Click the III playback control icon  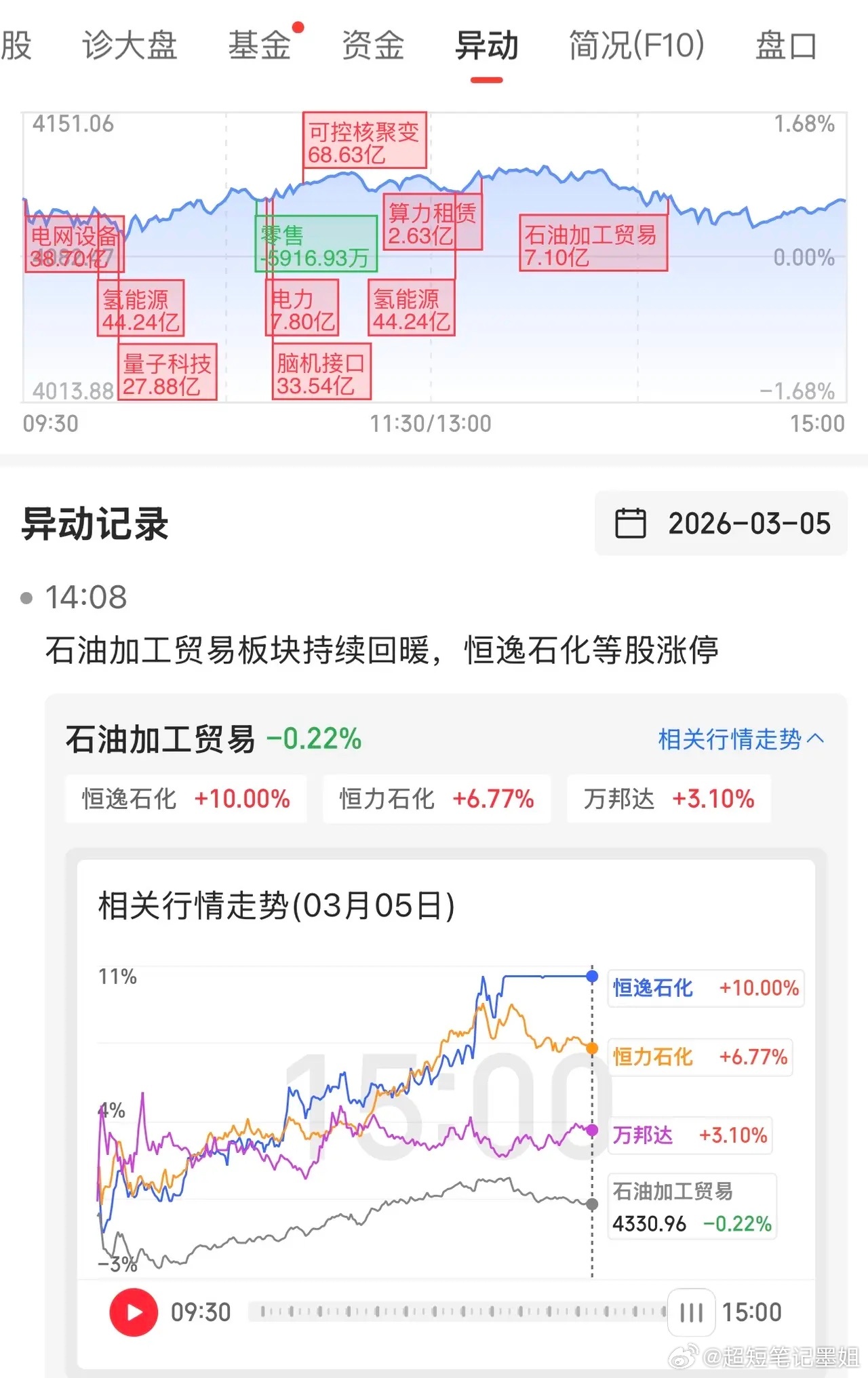690,1311
